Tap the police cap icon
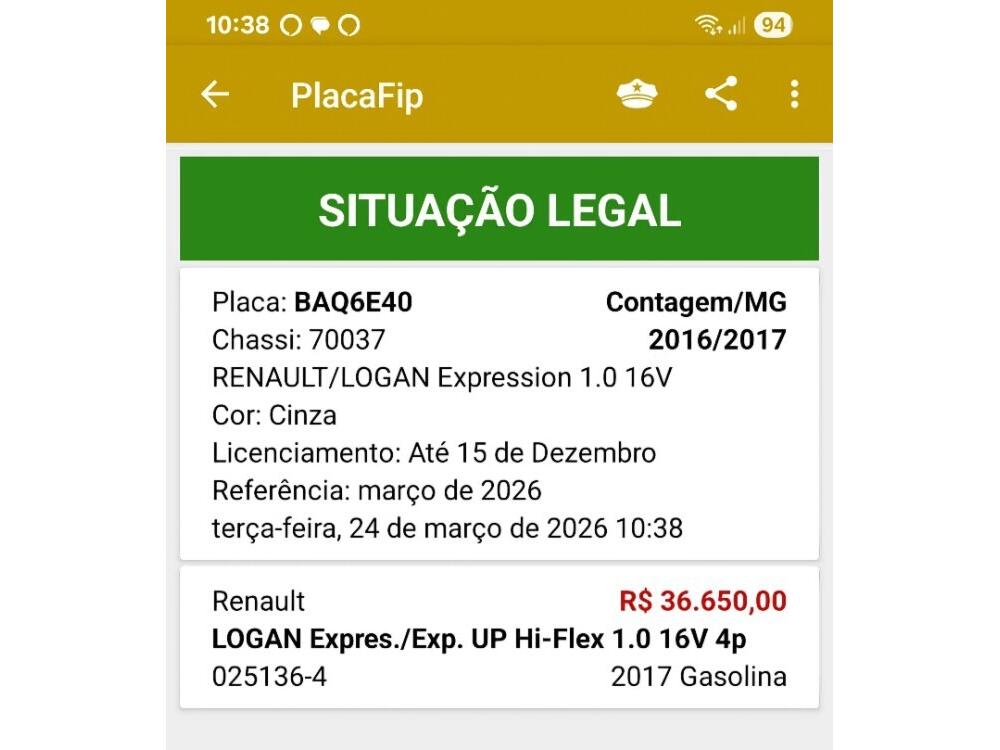This screenshot has width=1000, height=750. tap(637, 95)
